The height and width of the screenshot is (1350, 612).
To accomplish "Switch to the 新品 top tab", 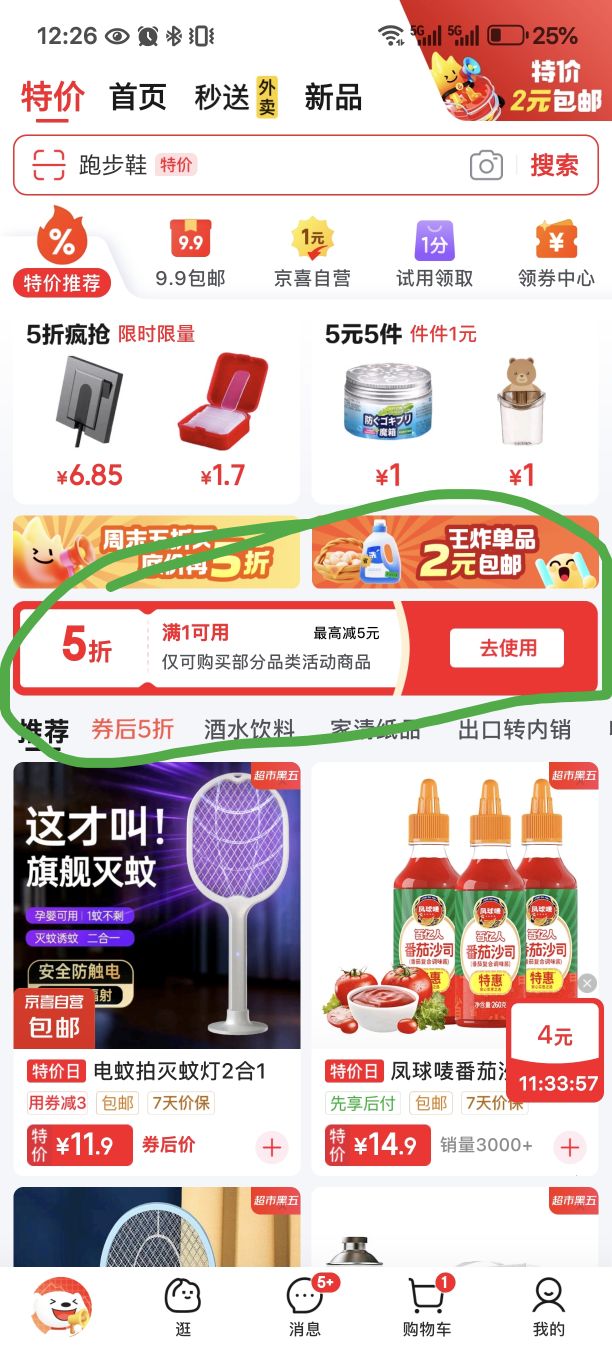I will [x=333, y=98].
